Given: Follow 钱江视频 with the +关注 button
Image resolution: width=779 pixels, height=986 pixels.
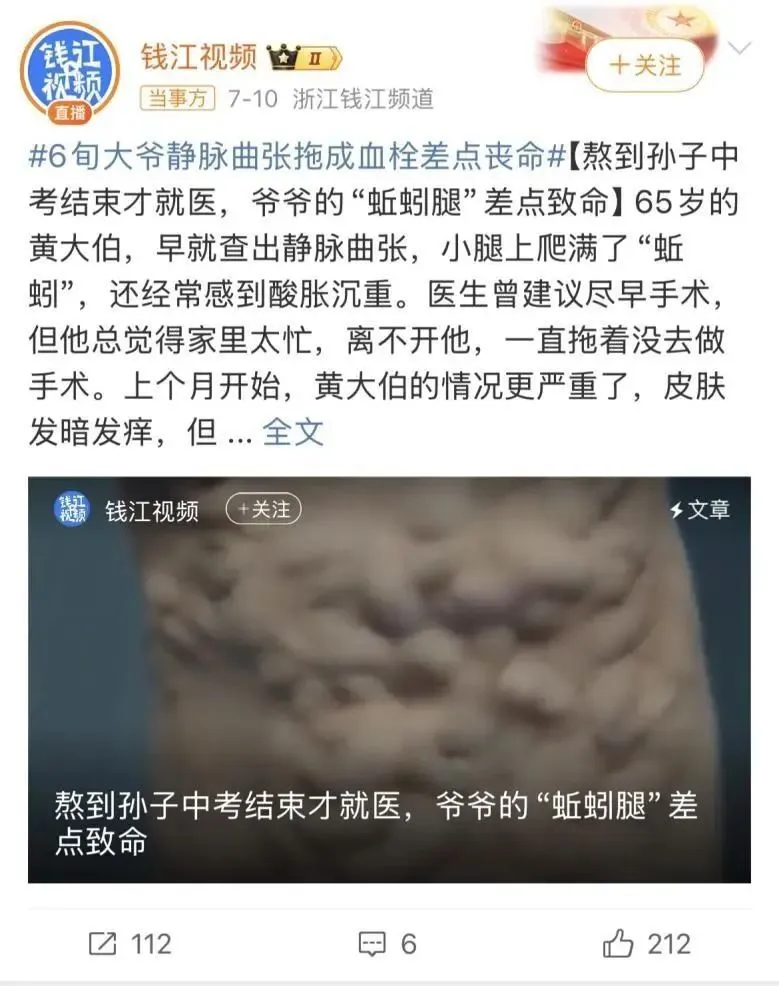Looking at the screenshot, I should tap(645, 65).
